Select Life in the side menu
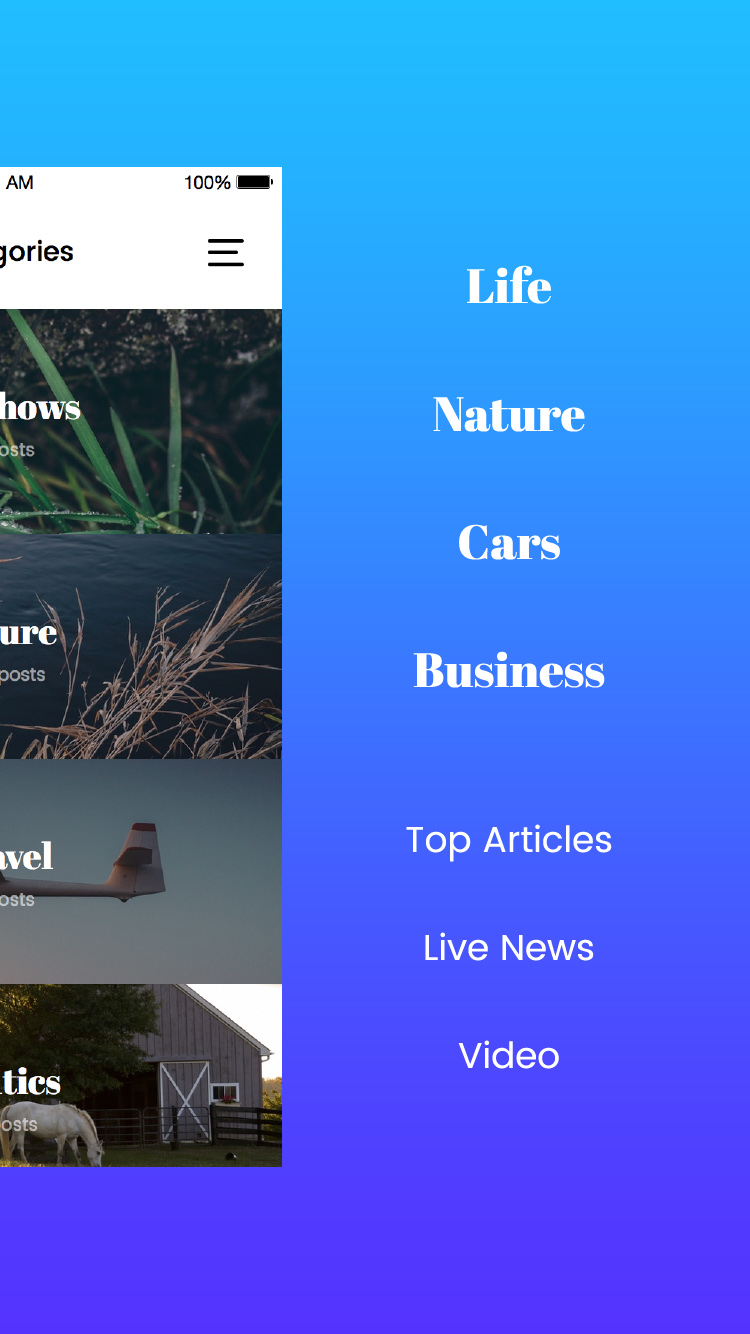 click(x=509, y=287)
